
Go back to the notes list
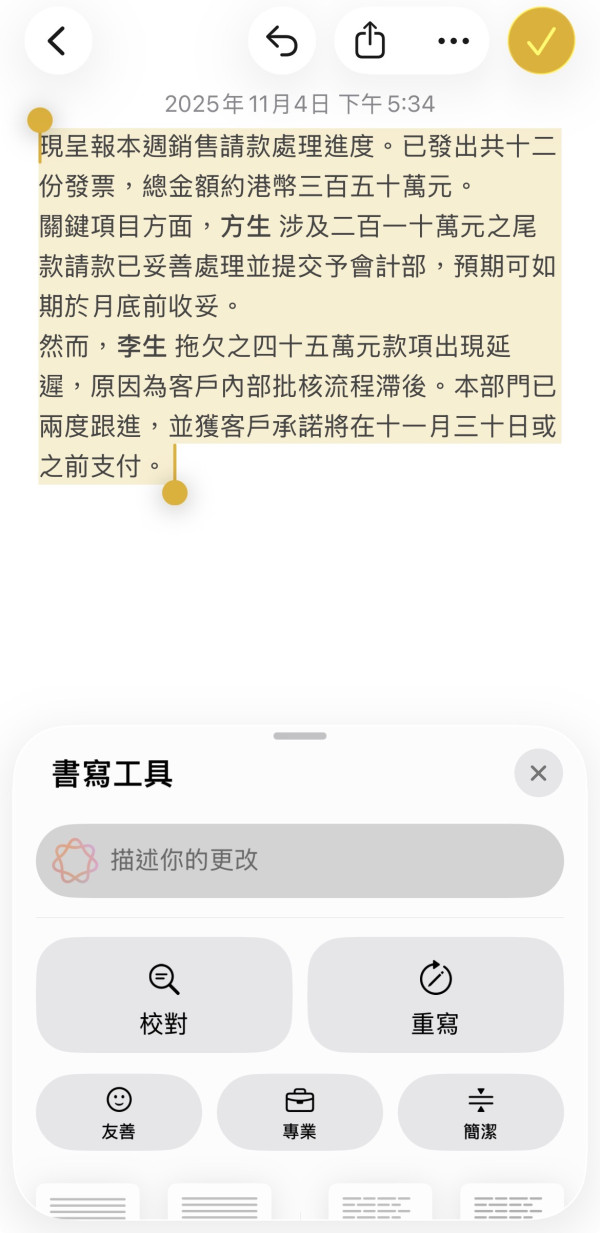pos(58,41)
